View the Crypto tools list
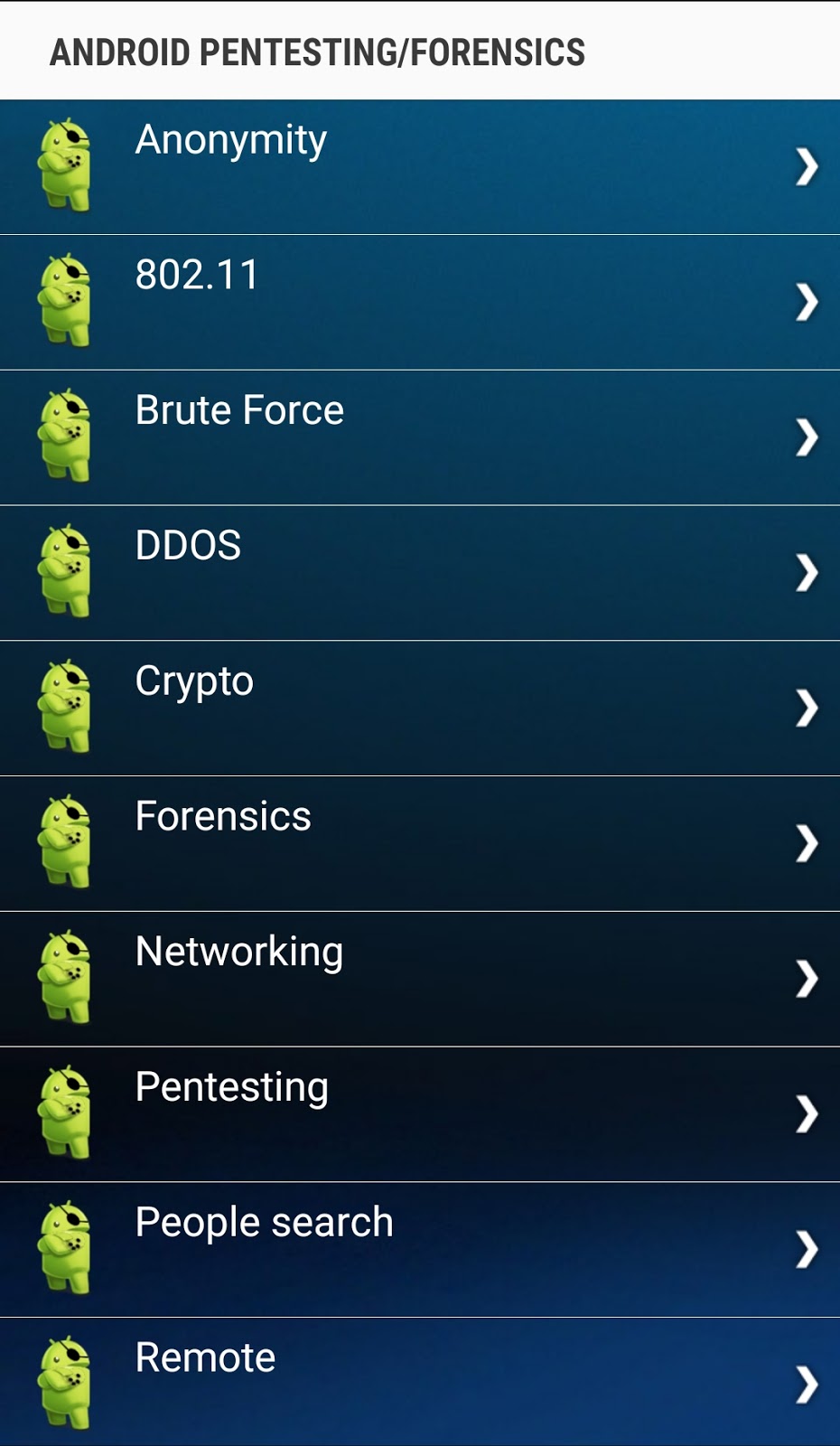Image resolution: width=840 pixels, height=1446 pixels. click(420, 709)
